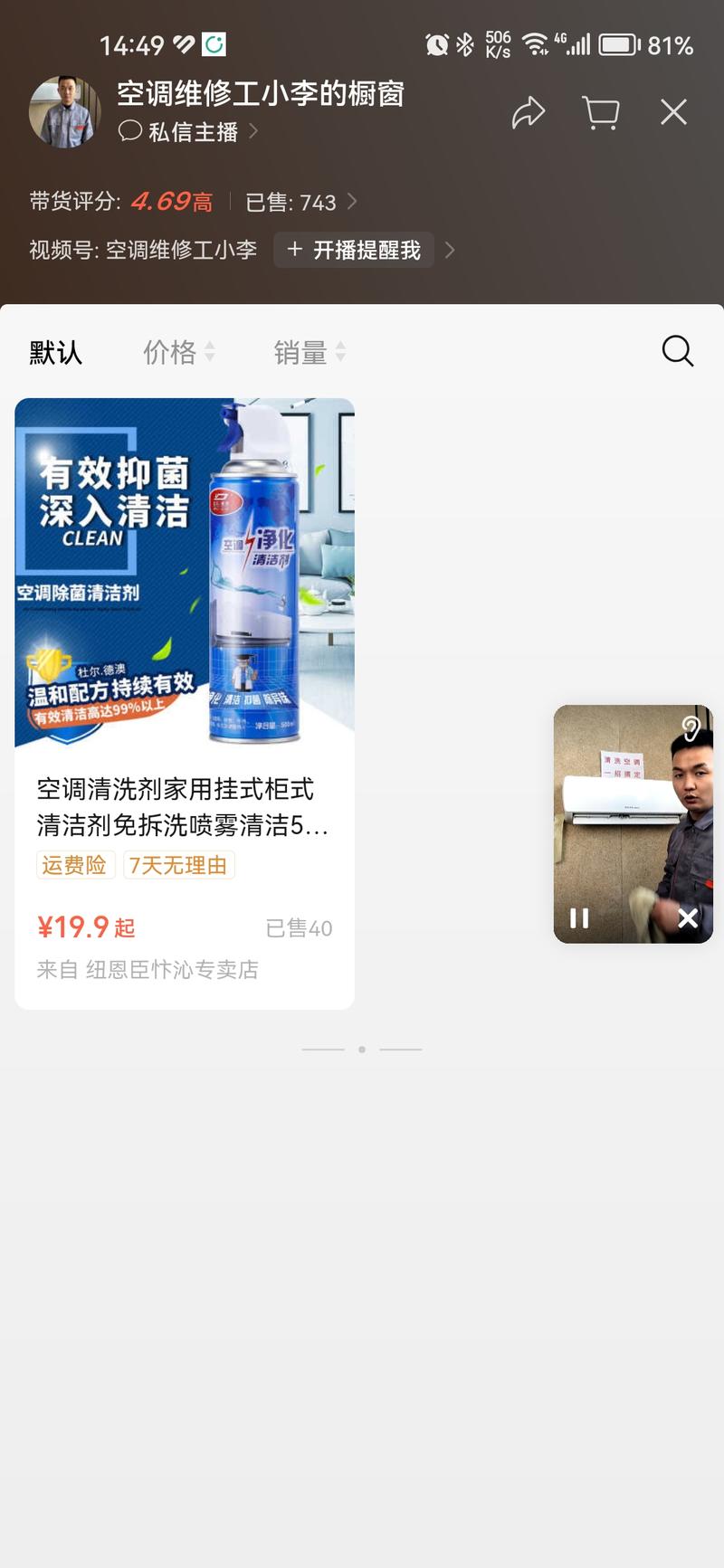This screenshot has width=724, height=1568.
Task: Tap 私信主播 to message the host
Action: 189,132
